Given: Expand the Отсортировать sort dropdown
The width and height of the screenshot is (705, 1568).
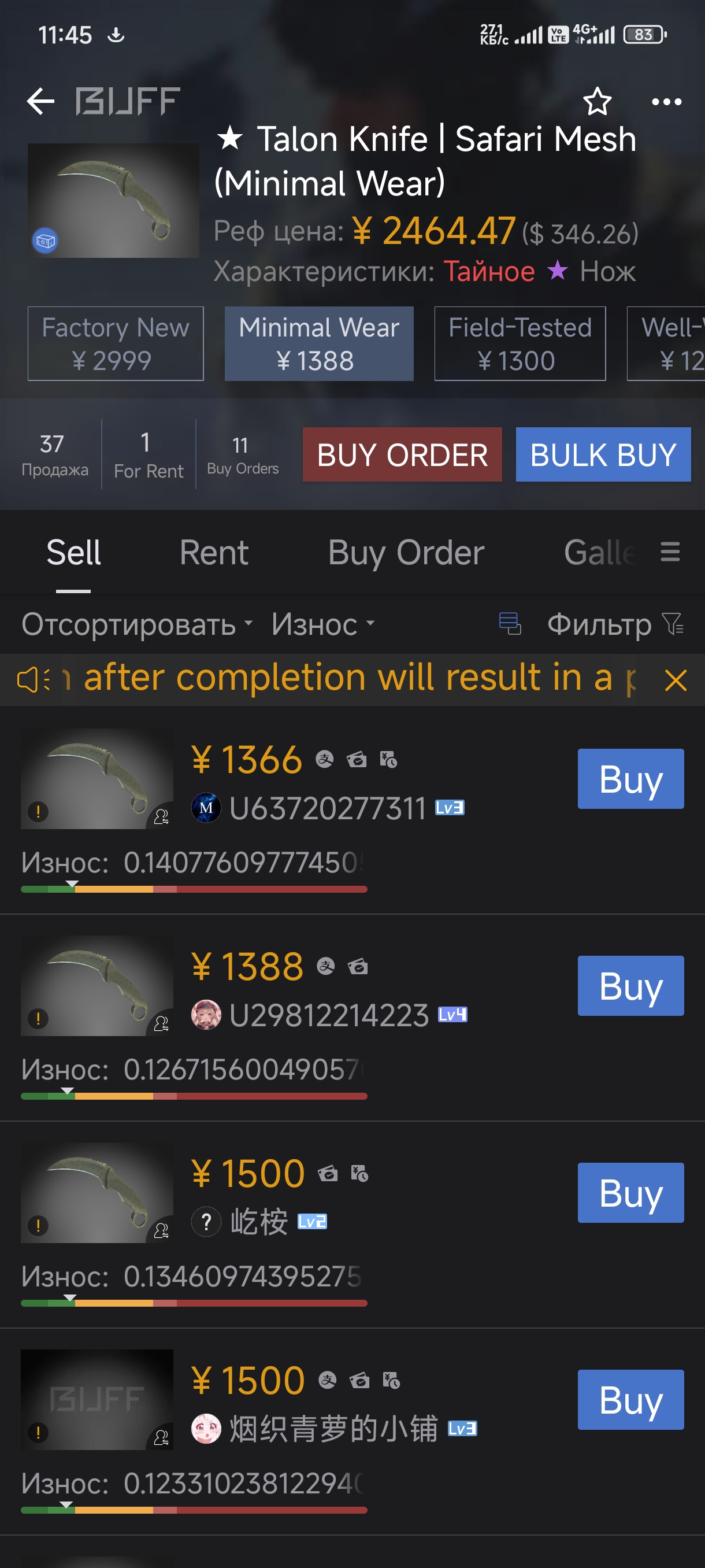Looking at the screenshot, I should click(x=137, y=624).
